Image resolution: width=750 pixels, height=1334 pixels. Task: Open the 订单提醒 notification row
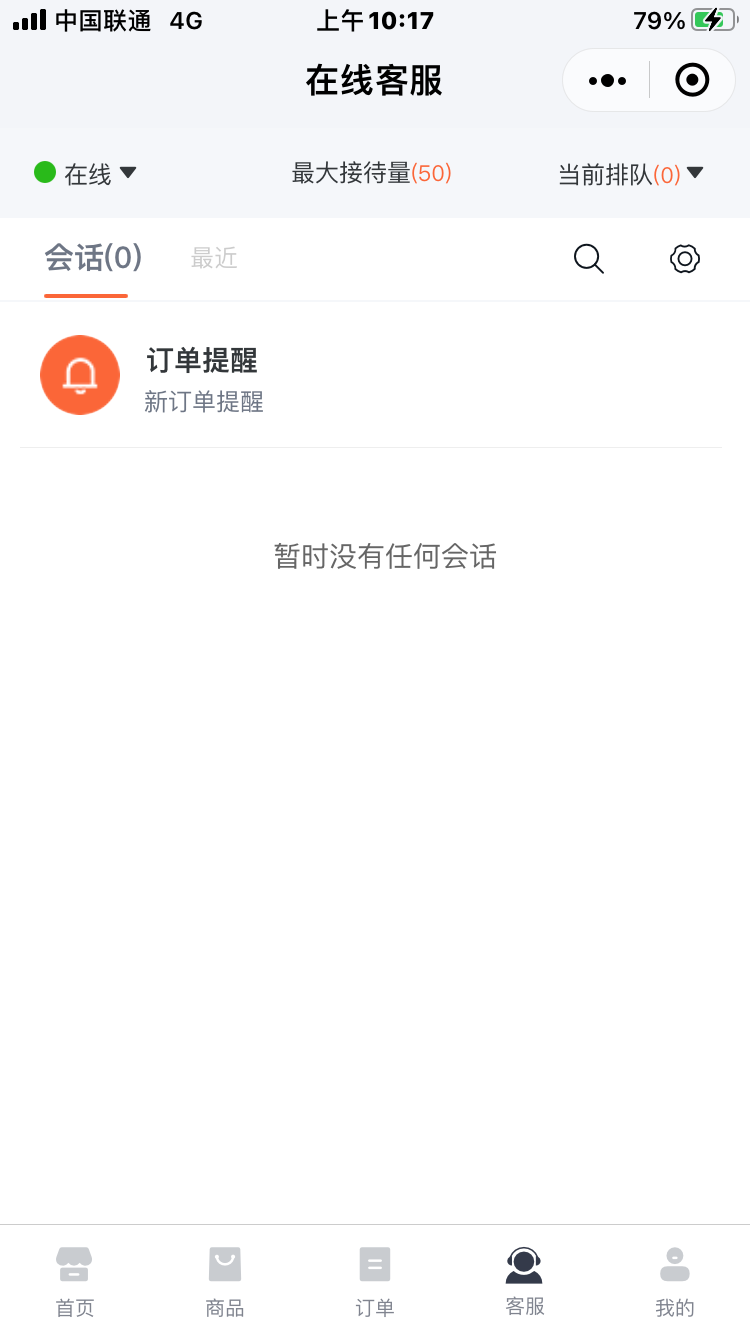coord(370,376)
